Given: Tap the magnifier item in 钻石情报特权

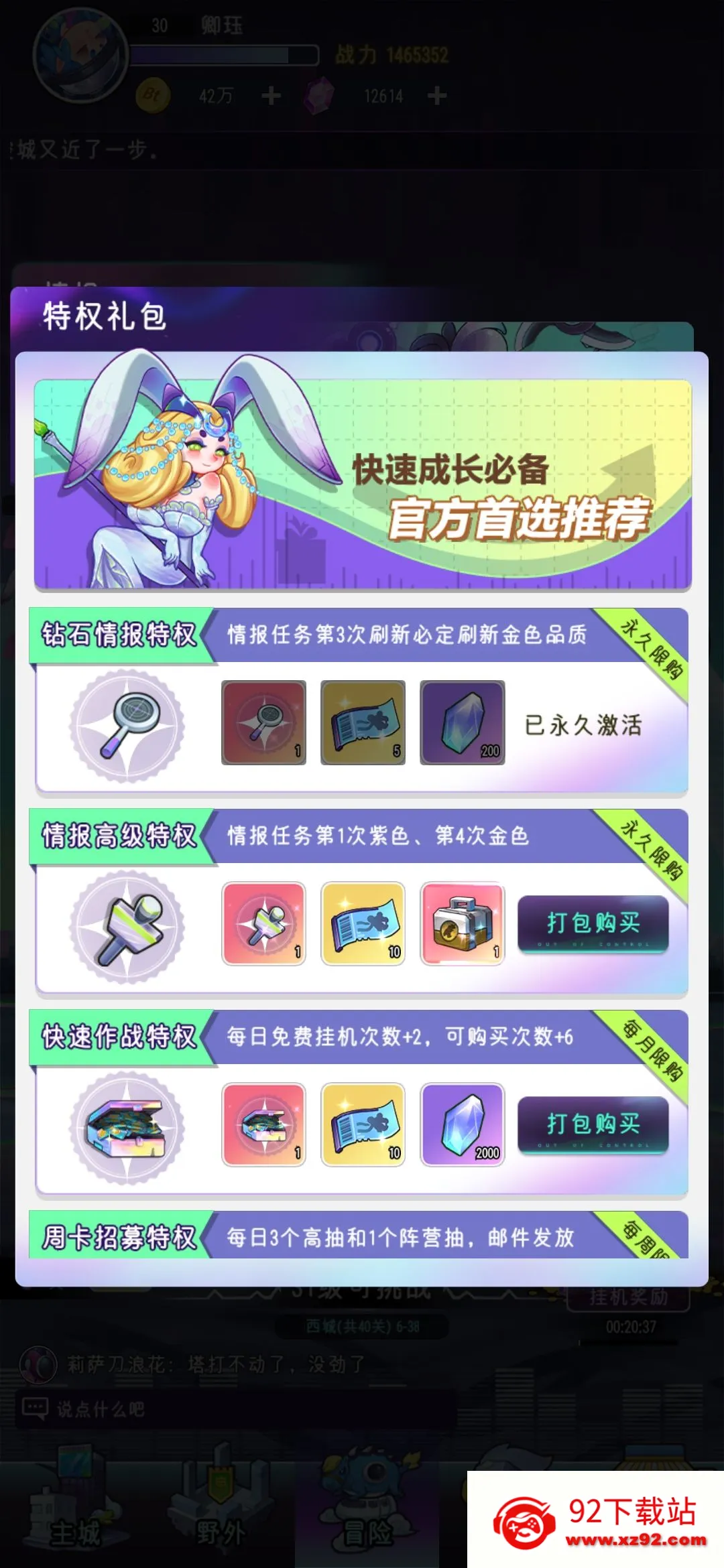Looking at the screenshot, I should point(263,722).
